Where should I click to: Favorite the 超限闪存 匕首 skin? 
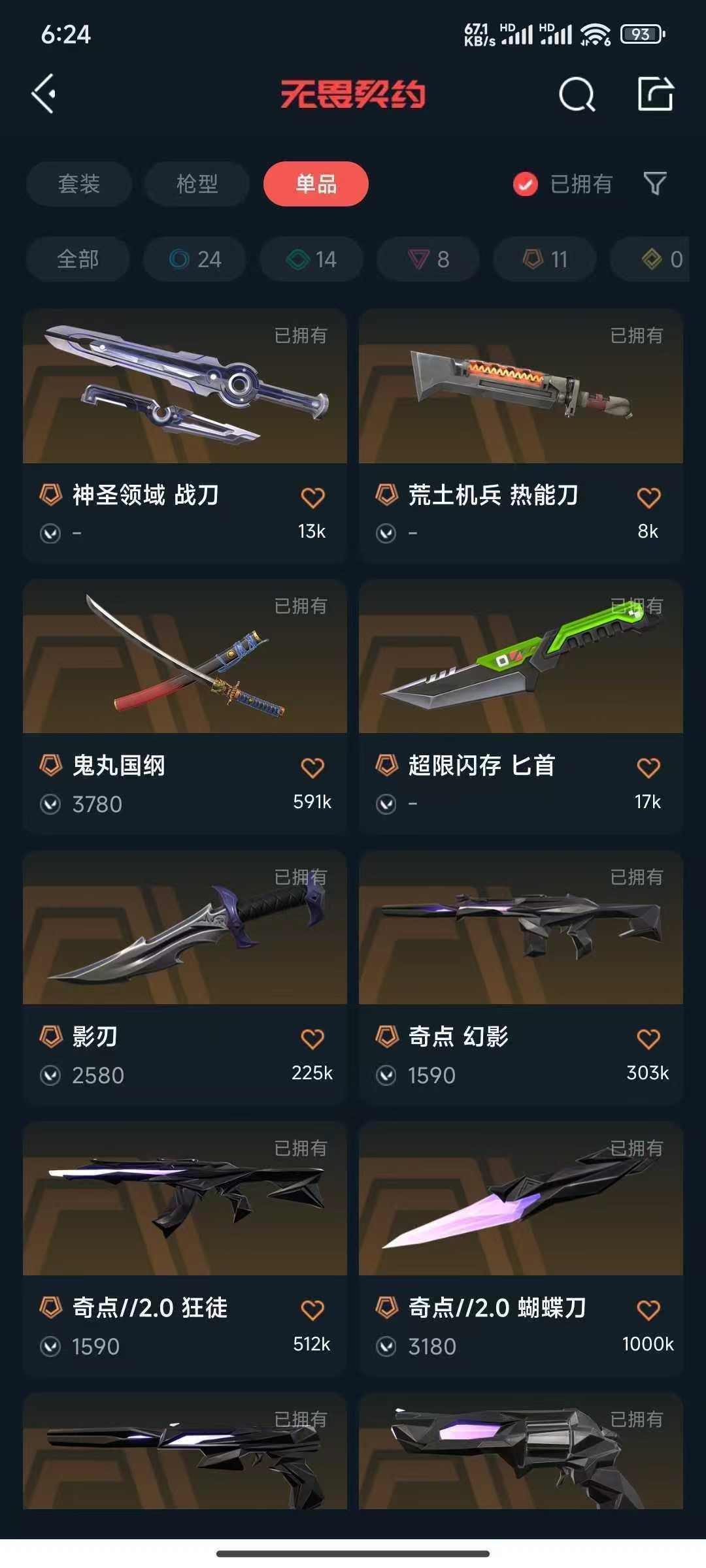point(648,768)
